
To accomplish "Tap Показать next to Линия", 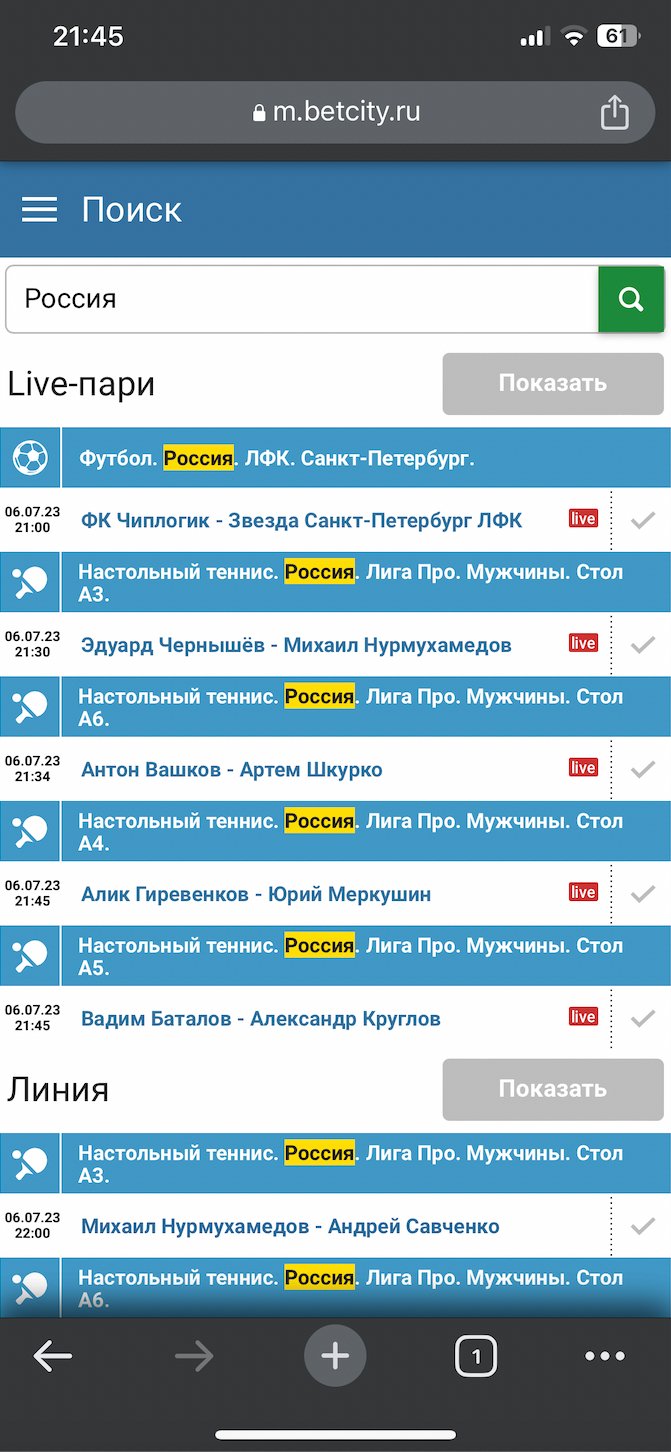I will pos(552,1089).
